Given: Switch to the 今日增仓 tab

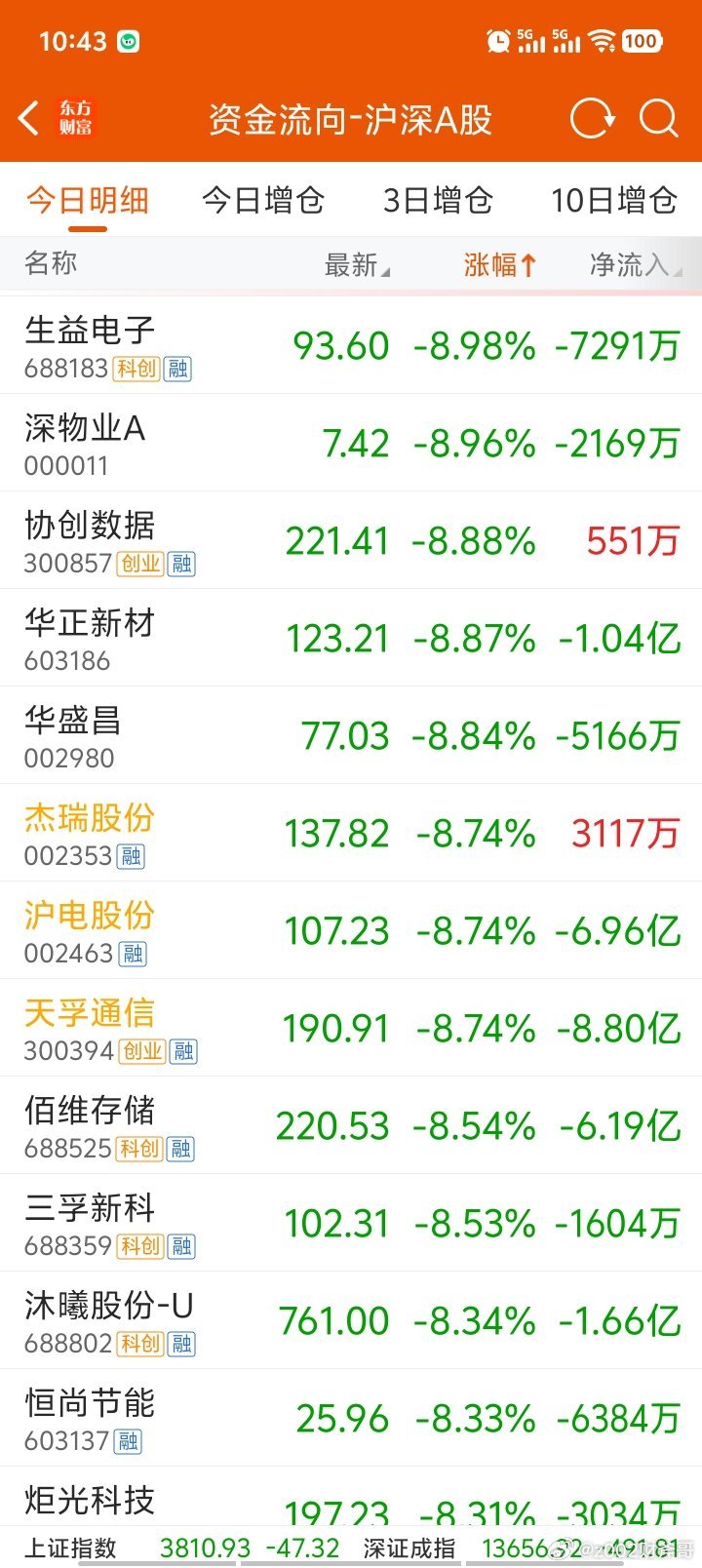Looking at the screenshot, I should 263,201.
